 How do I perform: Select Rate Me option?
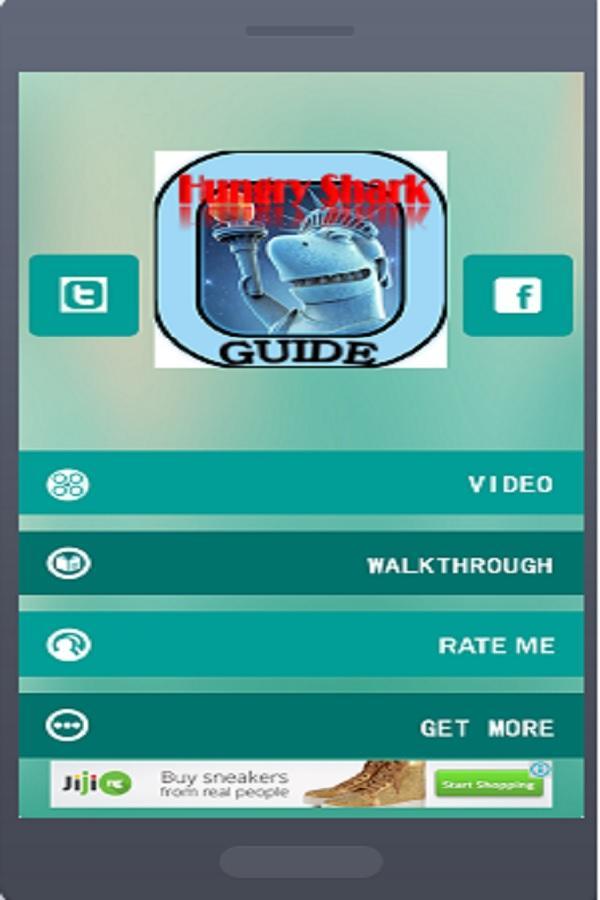pyautogui.click(x=300, y=645)
